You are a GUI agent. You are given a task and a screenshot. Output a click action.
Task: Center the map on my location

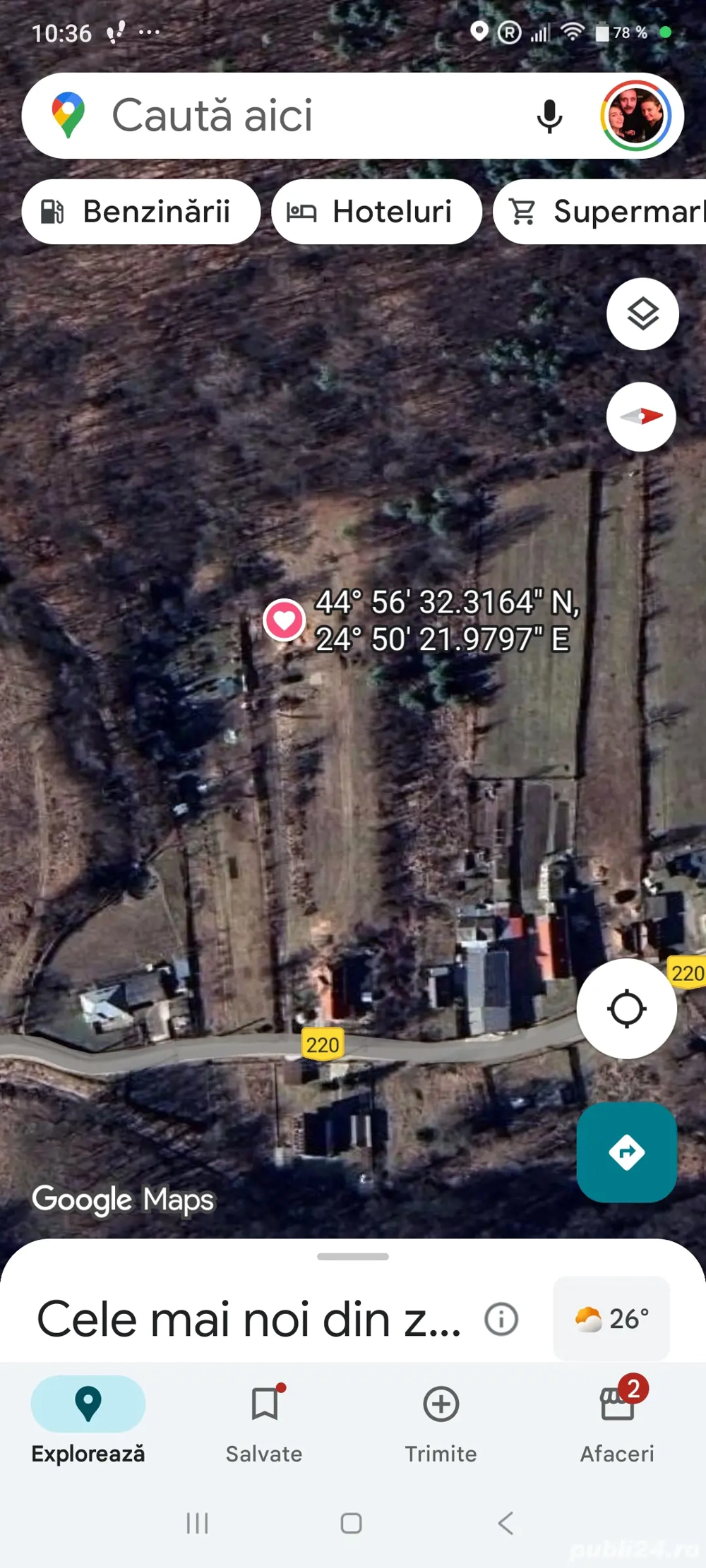pos(626,1008)
